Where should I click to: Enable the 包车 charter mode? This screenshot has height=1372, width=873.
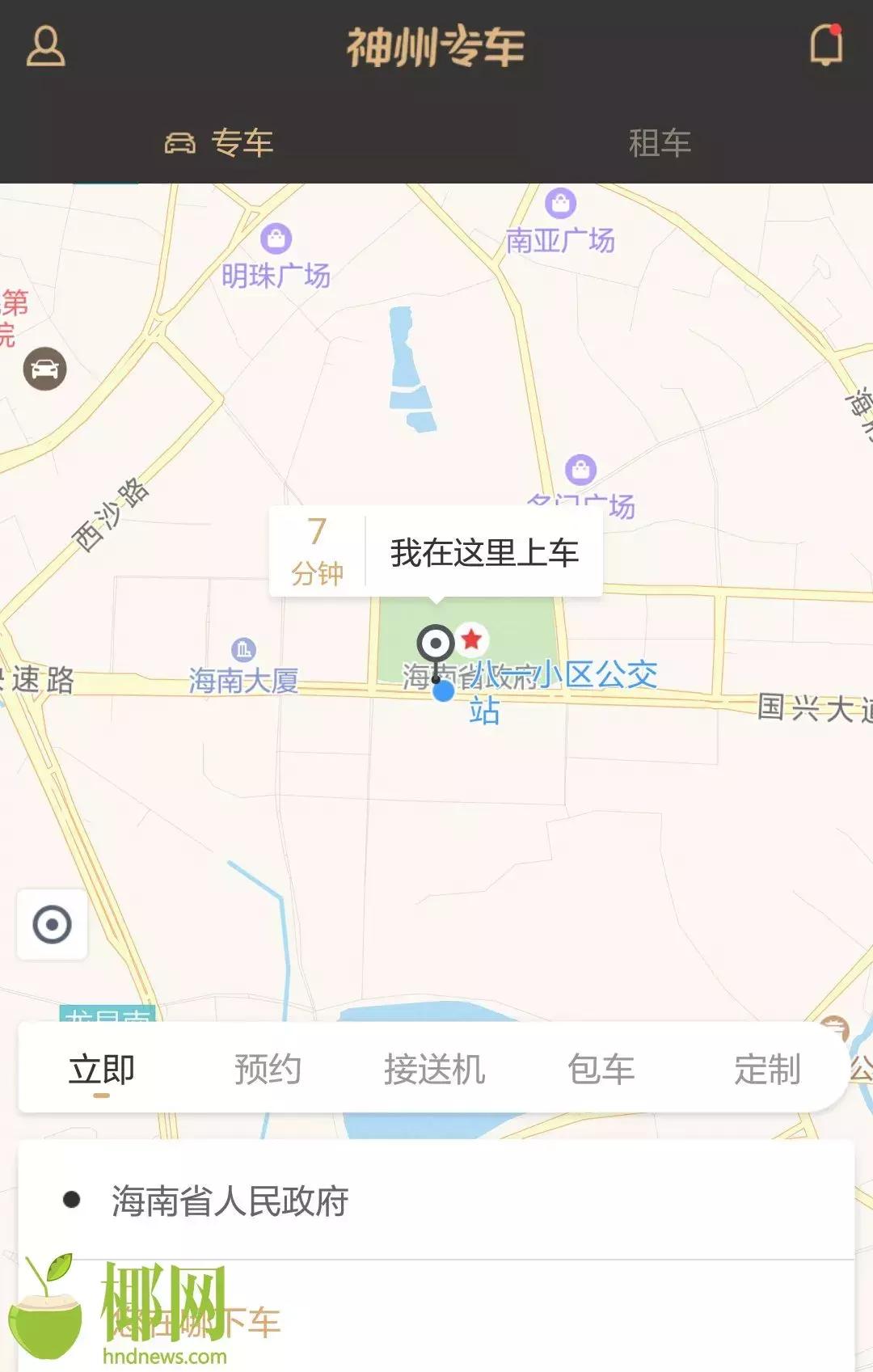pyautogui.click(x=602, y=1069)
